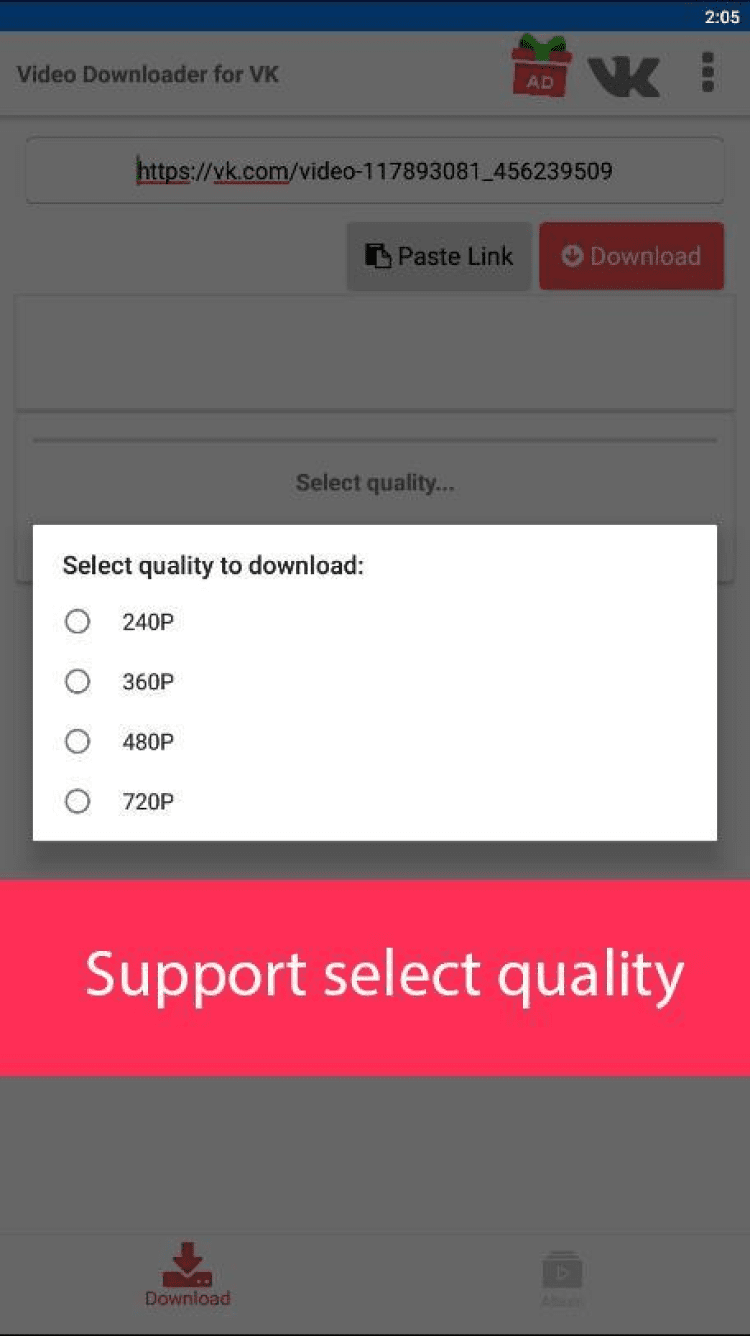
Task: Choose 360P video quality
Action: pyautogui.click(x=78, y=682)
